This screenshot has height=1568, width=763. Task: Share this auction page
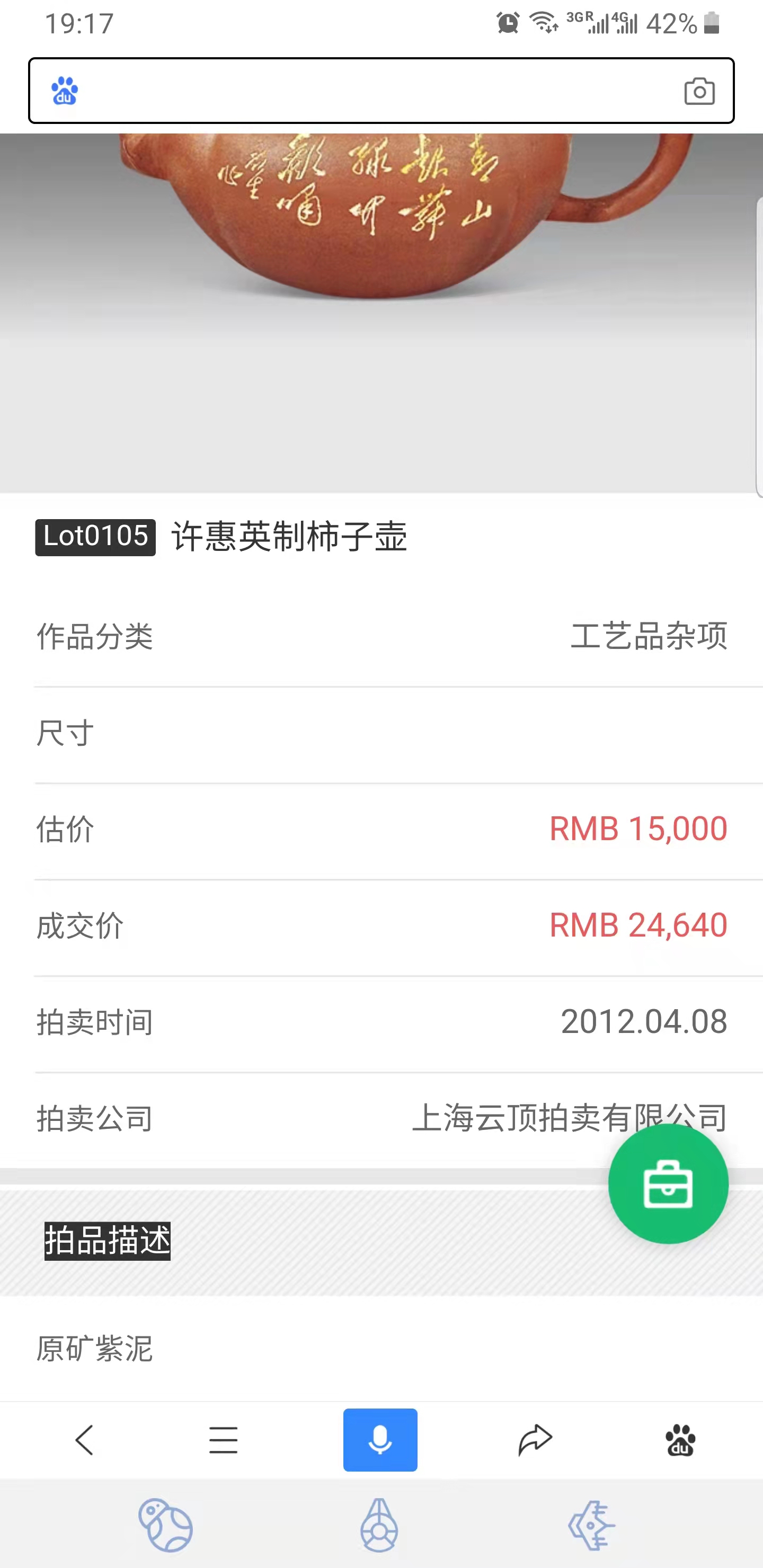click(x=535, y=1440)
